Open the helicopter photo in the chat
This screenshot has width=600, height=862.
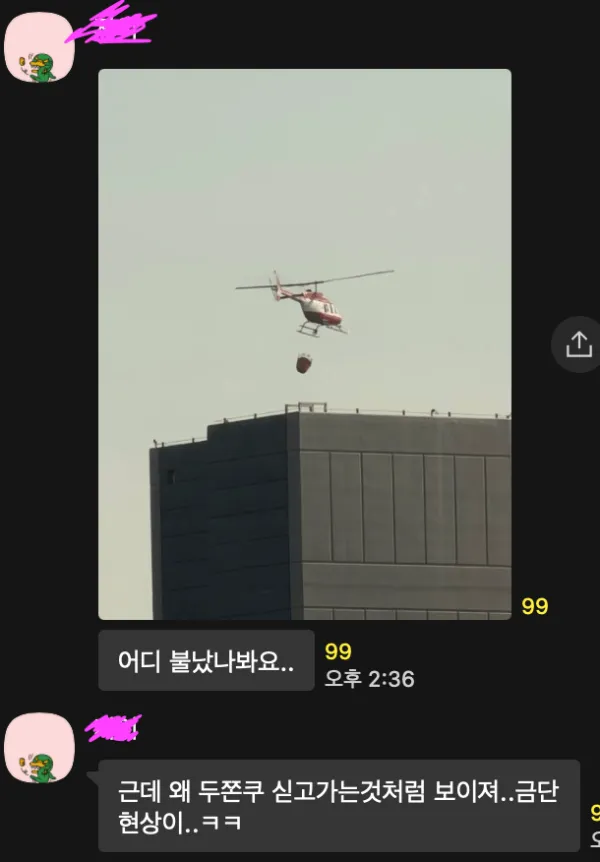pyautogui.click(x=304, y=344)
